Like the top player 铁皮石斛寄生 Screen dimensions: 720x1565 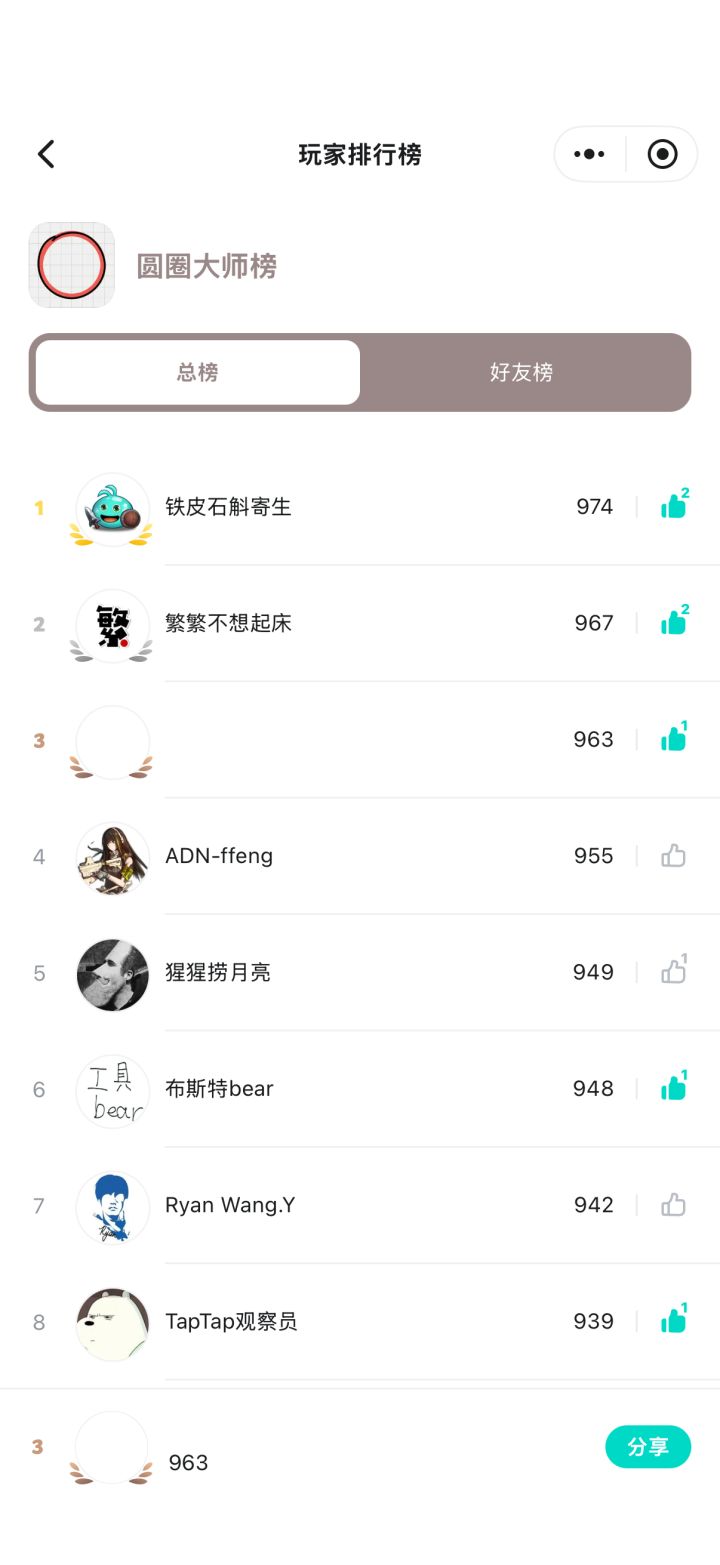pos(673,506)
